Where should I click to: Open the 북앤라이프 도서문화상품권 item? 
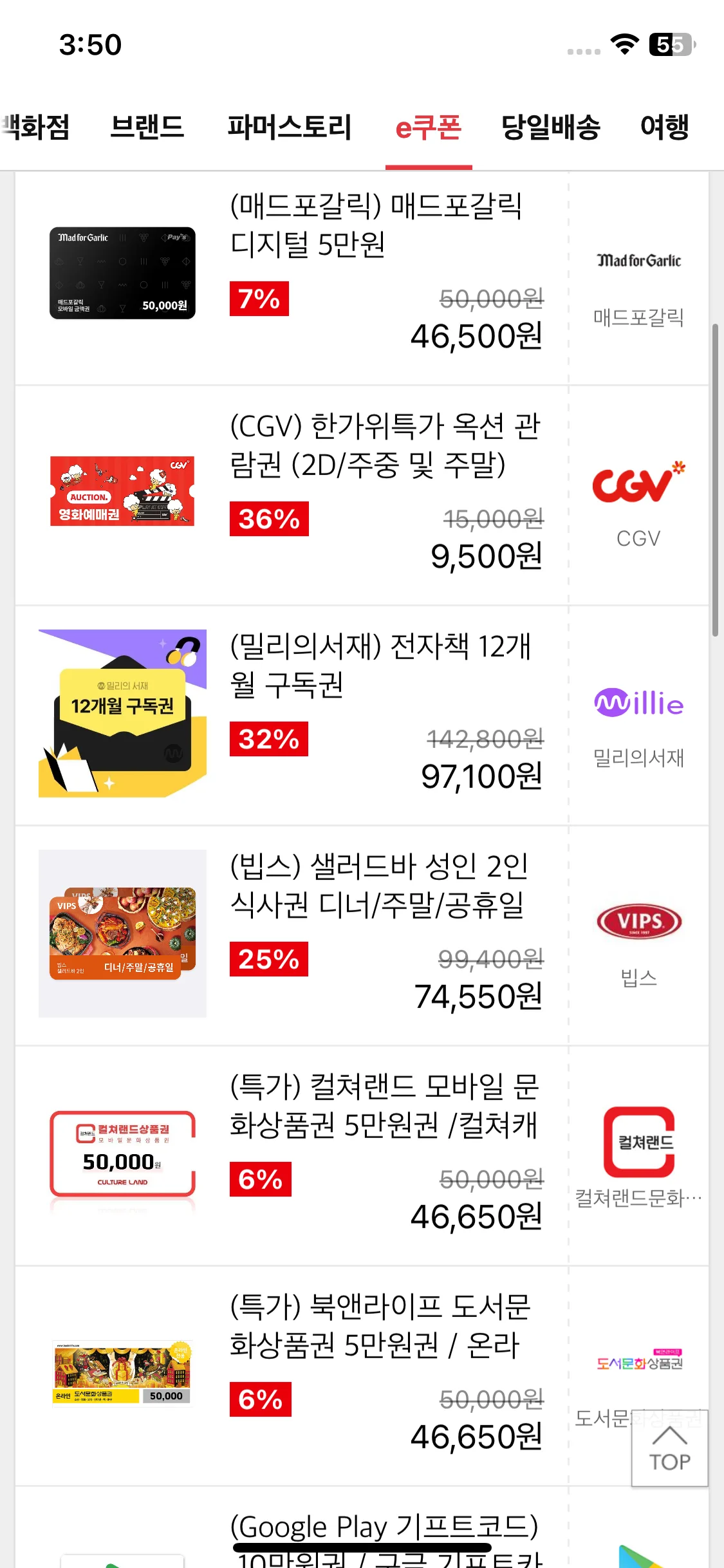coord(380,1326)
